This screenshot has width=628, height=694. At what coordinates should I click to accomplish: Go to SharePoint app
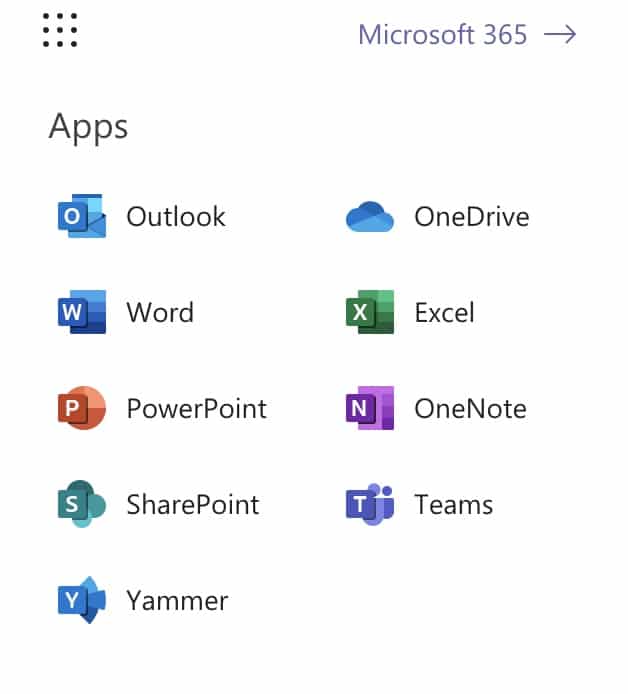pyautogui.click(x=158, y=505)
